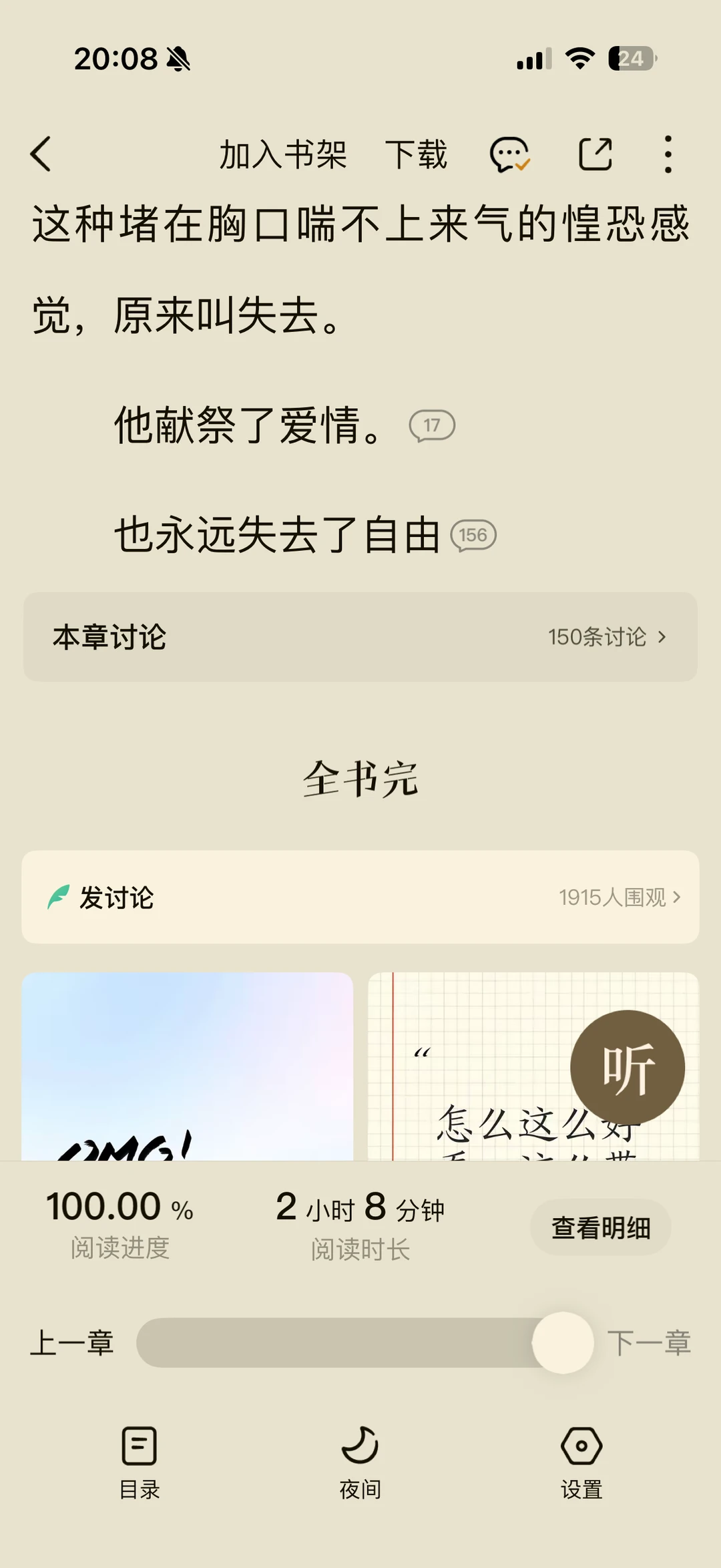Screen dimensions: 721x1568
Task: Select 加入书架 in the top menu
Action: [x=282, y=154]
